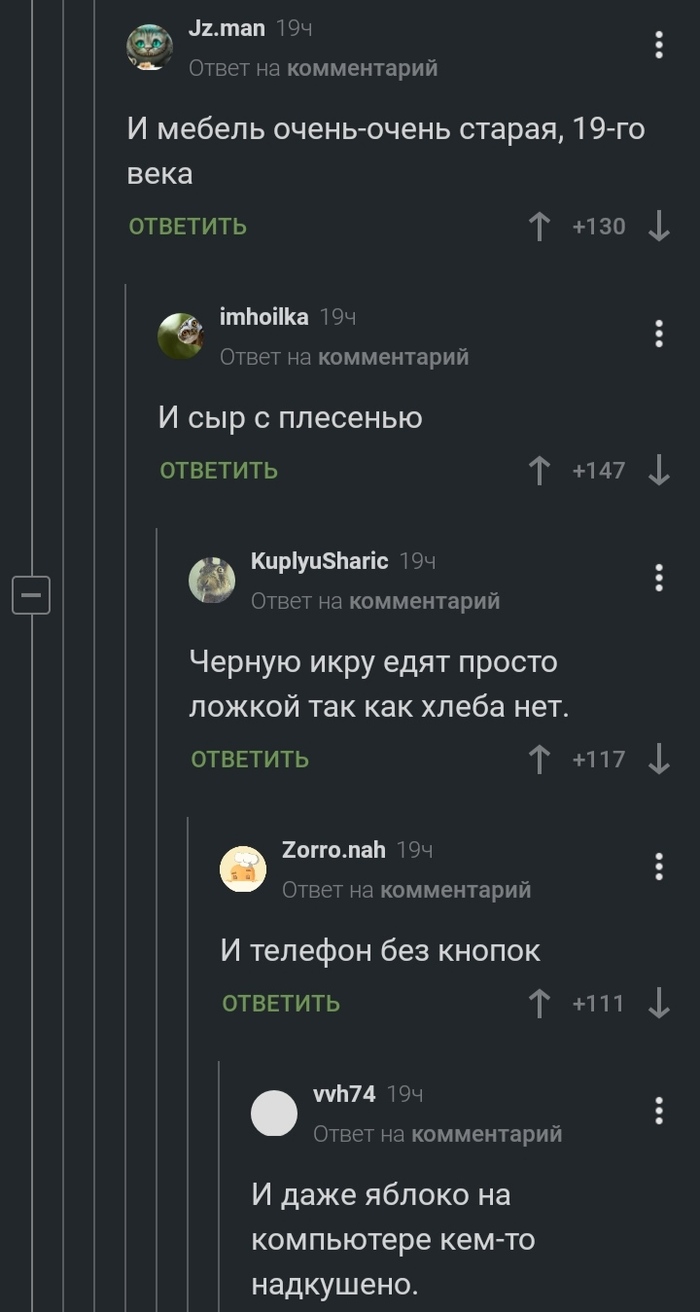
Task: Open overflow menu on imhoilka's comment
Action: 658,334
